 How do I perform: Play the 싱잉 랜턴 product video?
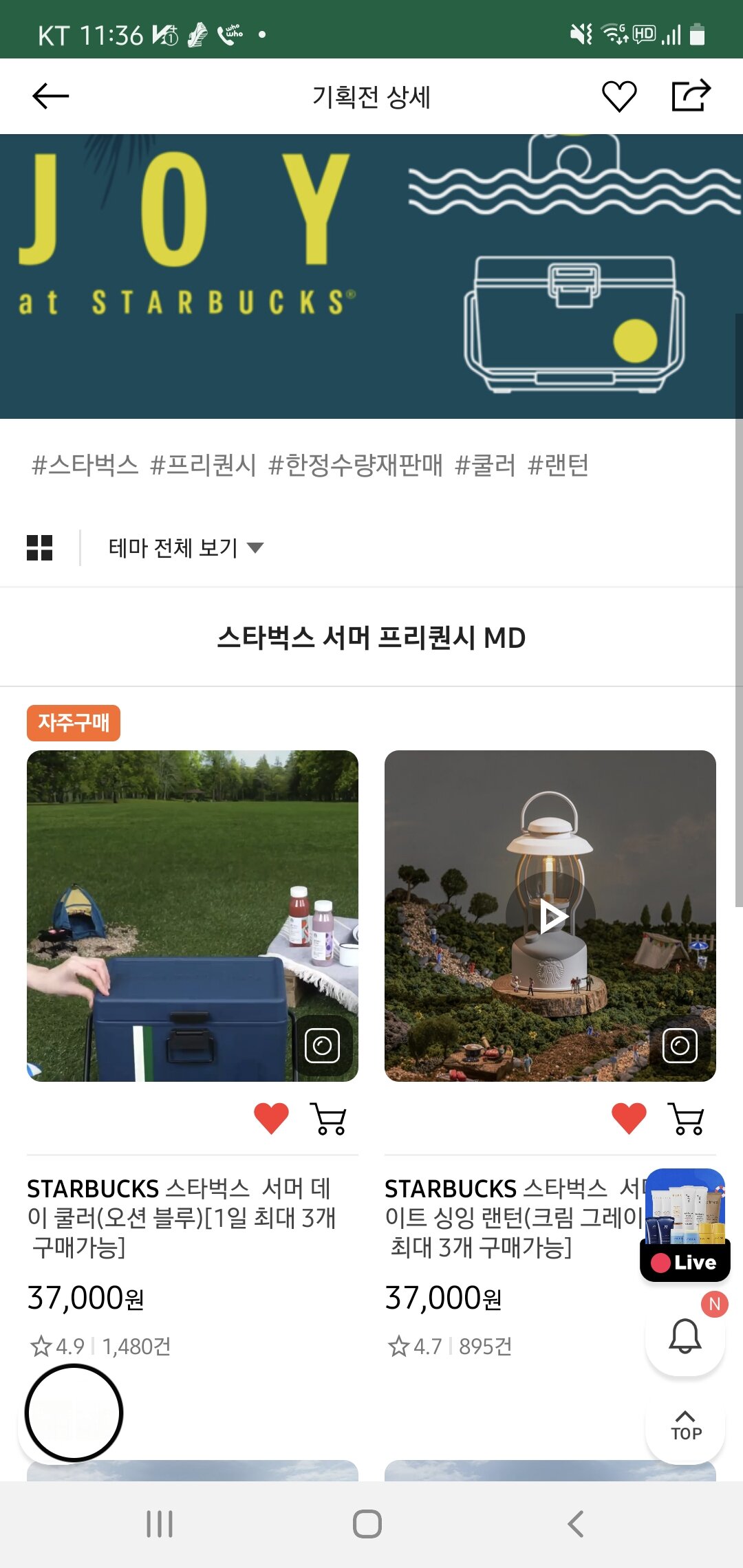pos(550,916)
